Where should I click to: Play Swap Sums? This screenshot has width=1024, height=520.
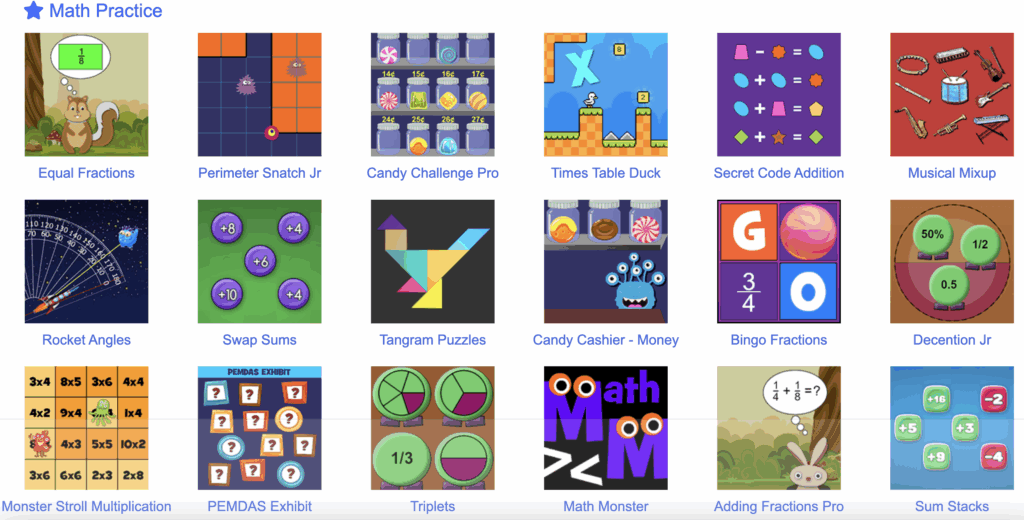pyautogui.click(x=259, y=262)
